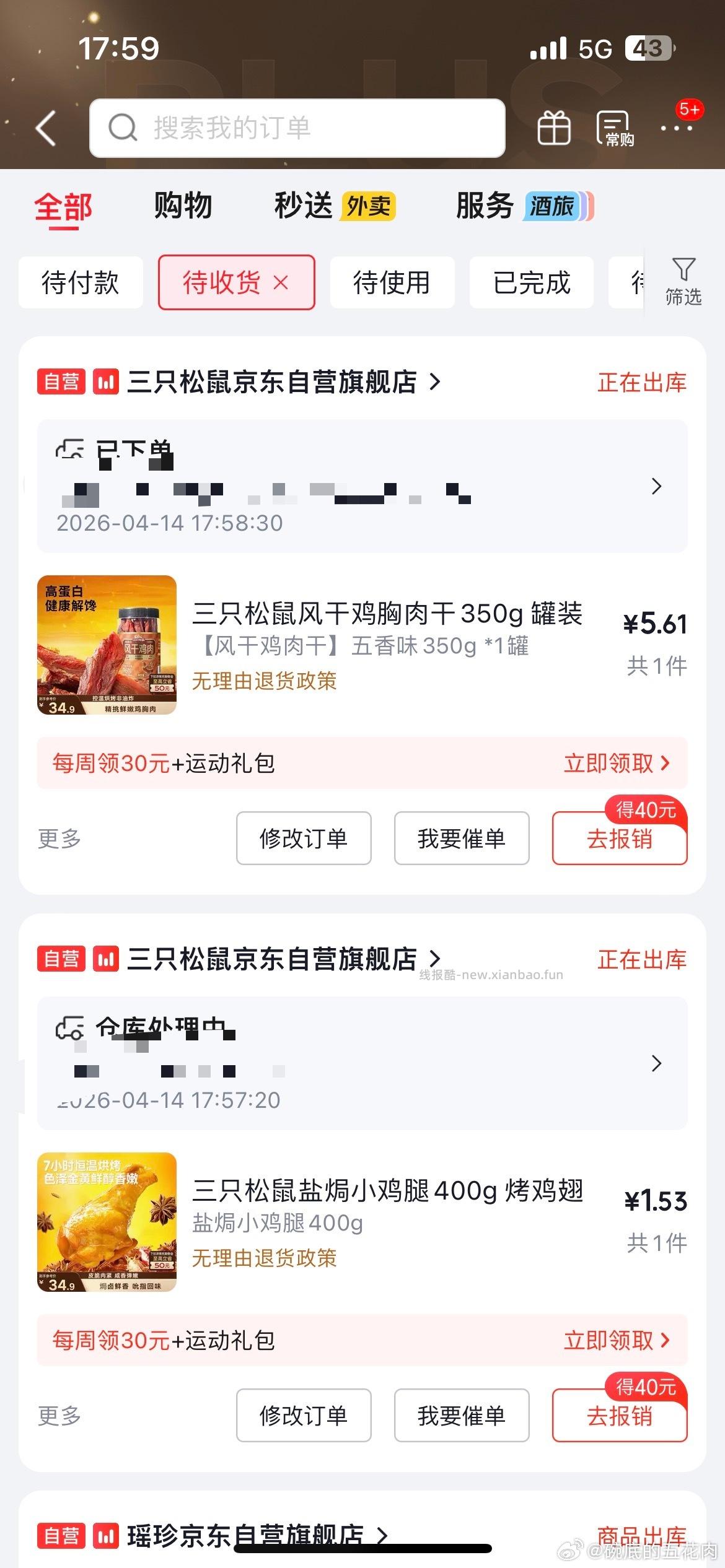Viewport: 725px width, 1568px height.
Task: Expand 三只松鼠京东自营旗舰店 store page chevron
Action: 434,383
